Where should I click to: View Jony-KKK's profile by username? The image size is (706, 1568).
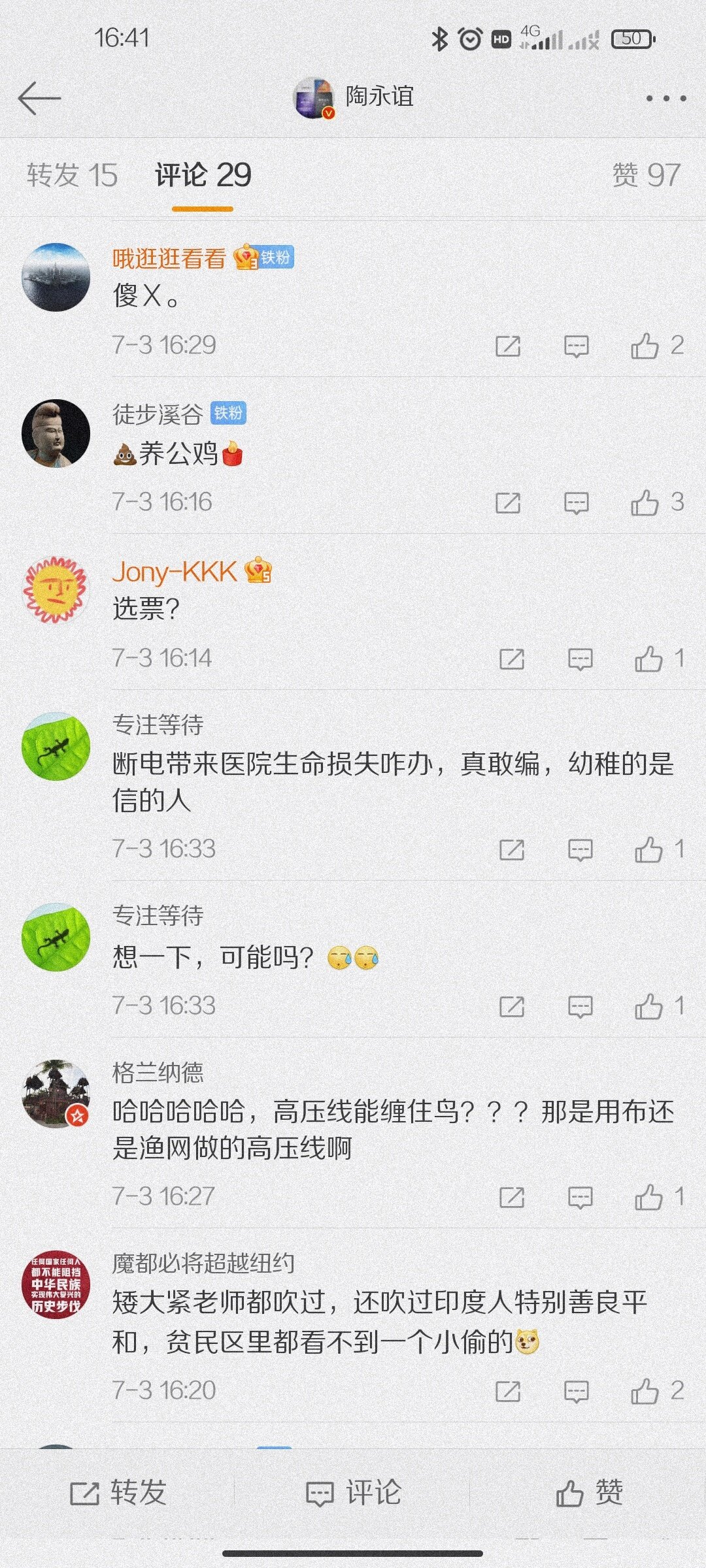point(174,572)
